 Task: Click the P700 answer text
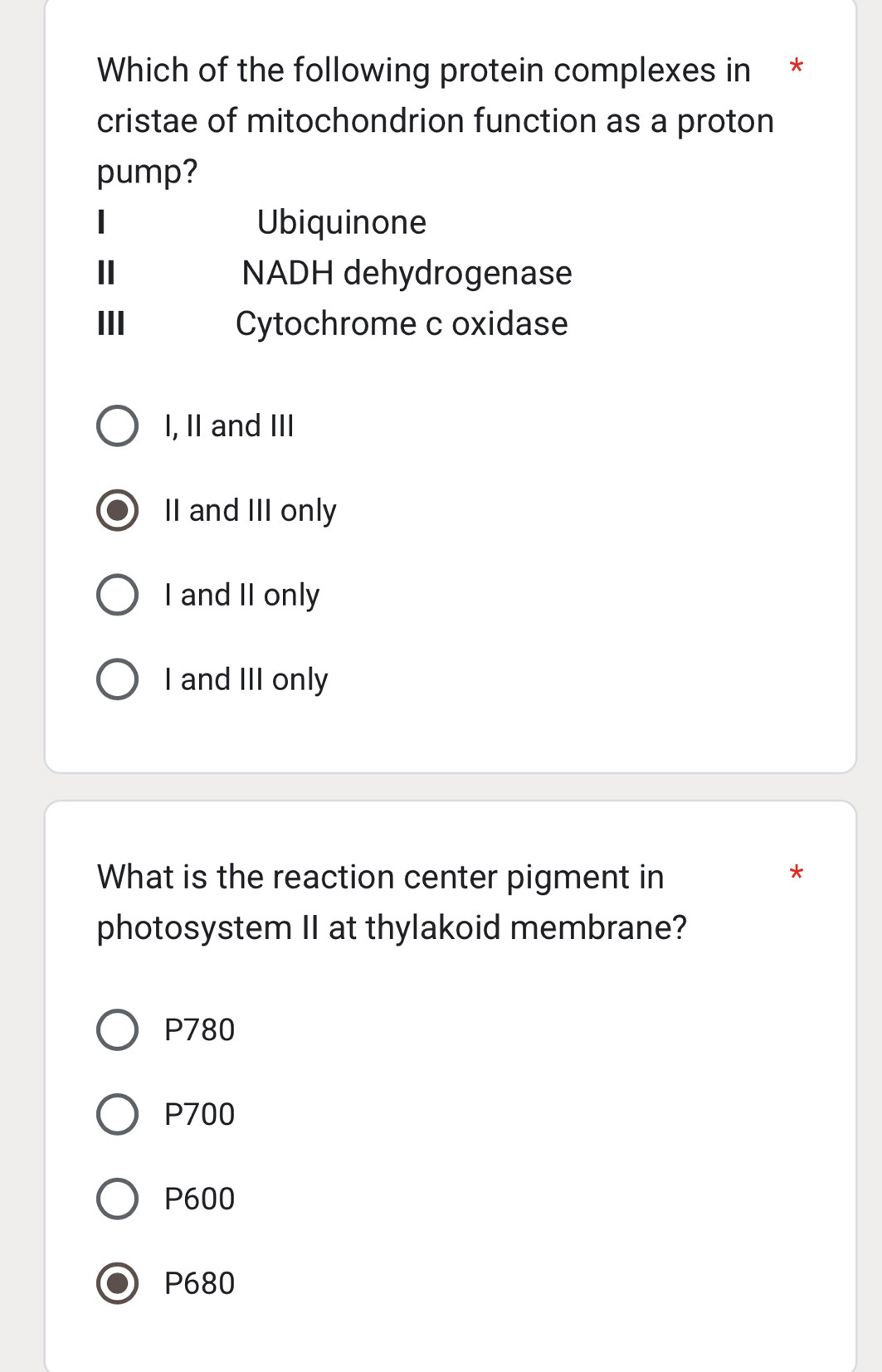[x=199, y=1114]
